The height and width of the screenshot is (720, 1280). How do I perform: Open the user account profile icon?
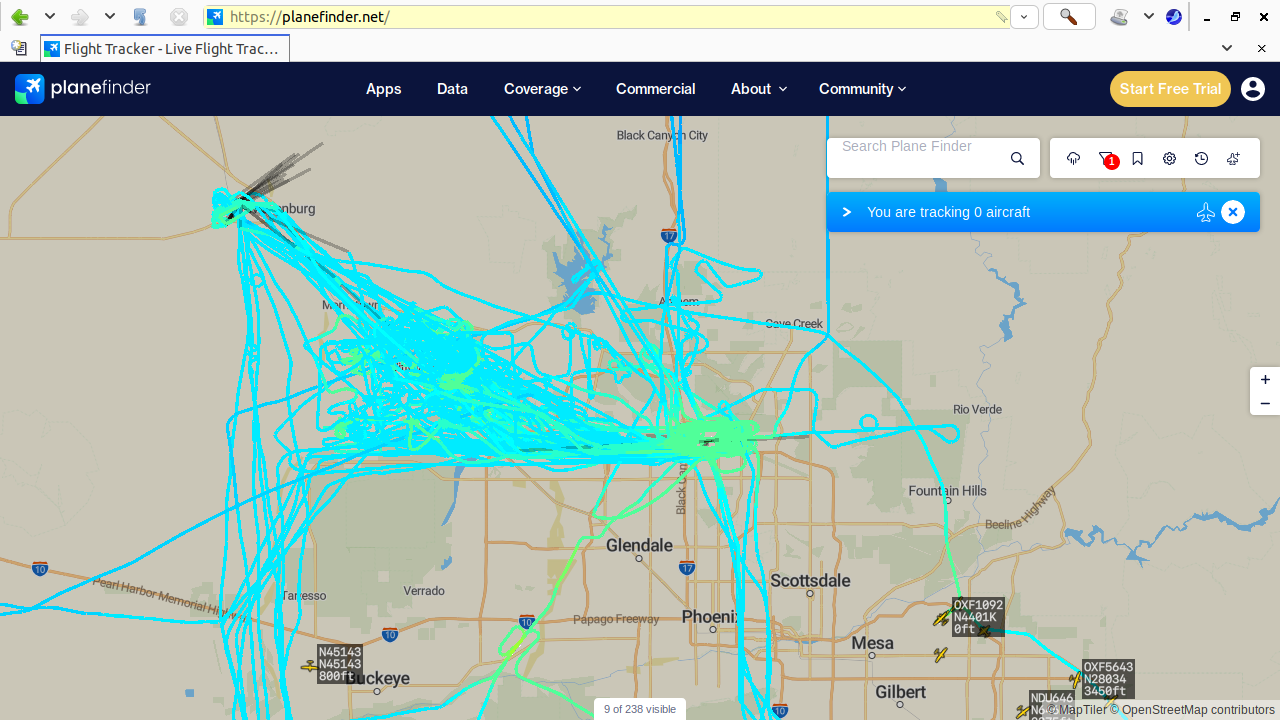[1253, 89]
